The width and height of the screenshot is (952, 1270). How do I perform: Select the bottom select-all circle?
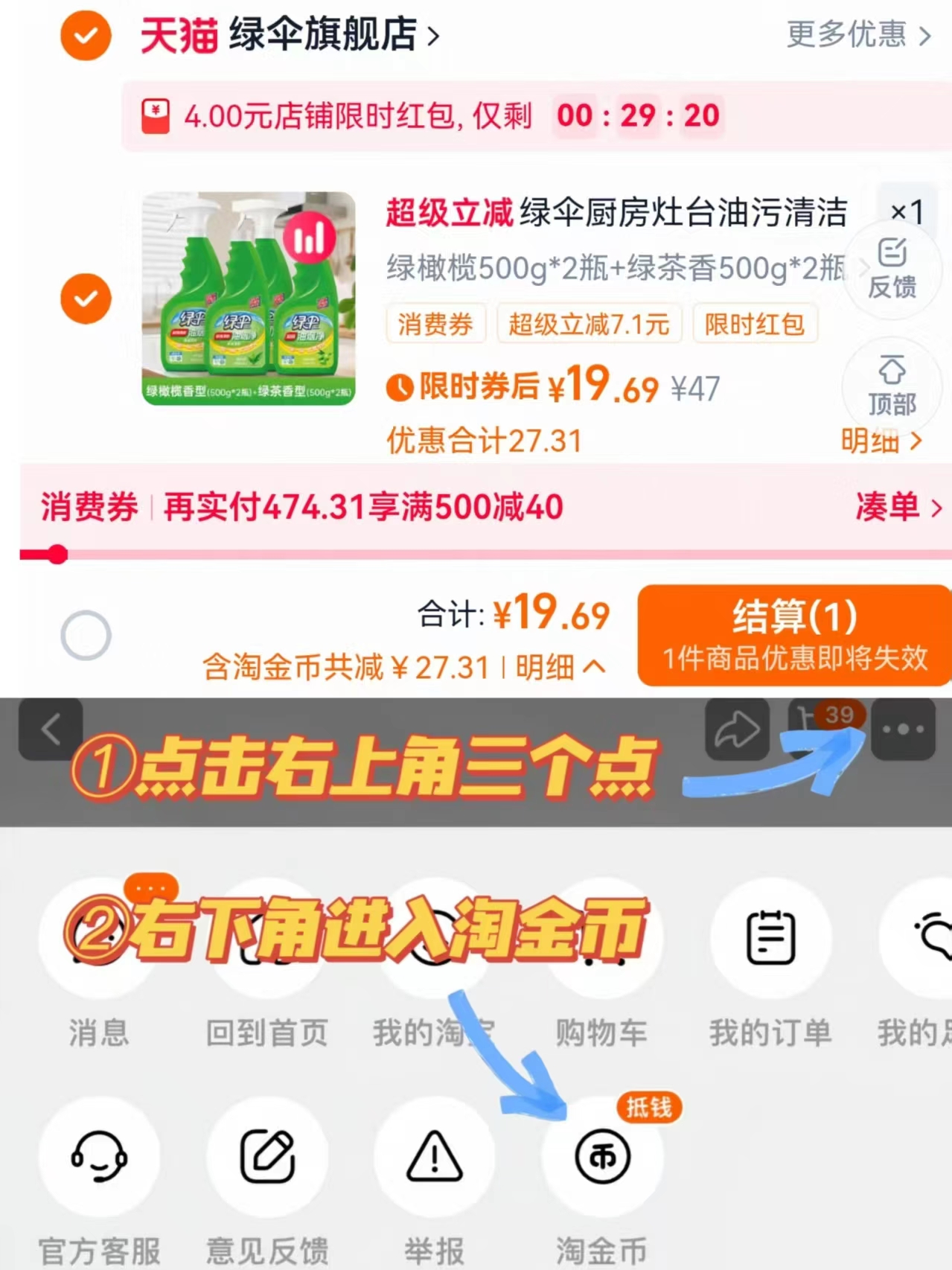pos(85,634)
